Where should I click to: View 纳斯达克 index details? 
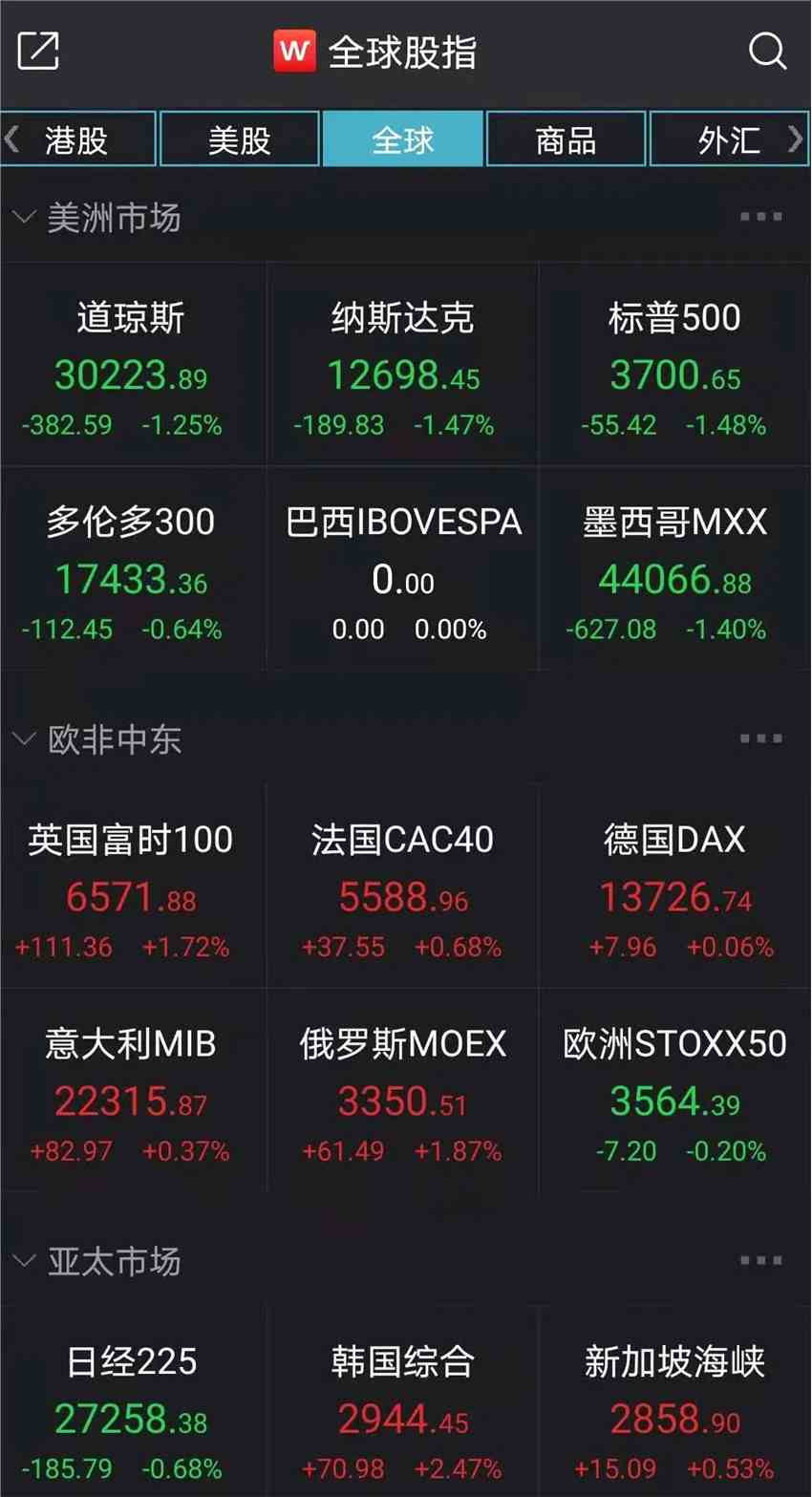[403, 368]
